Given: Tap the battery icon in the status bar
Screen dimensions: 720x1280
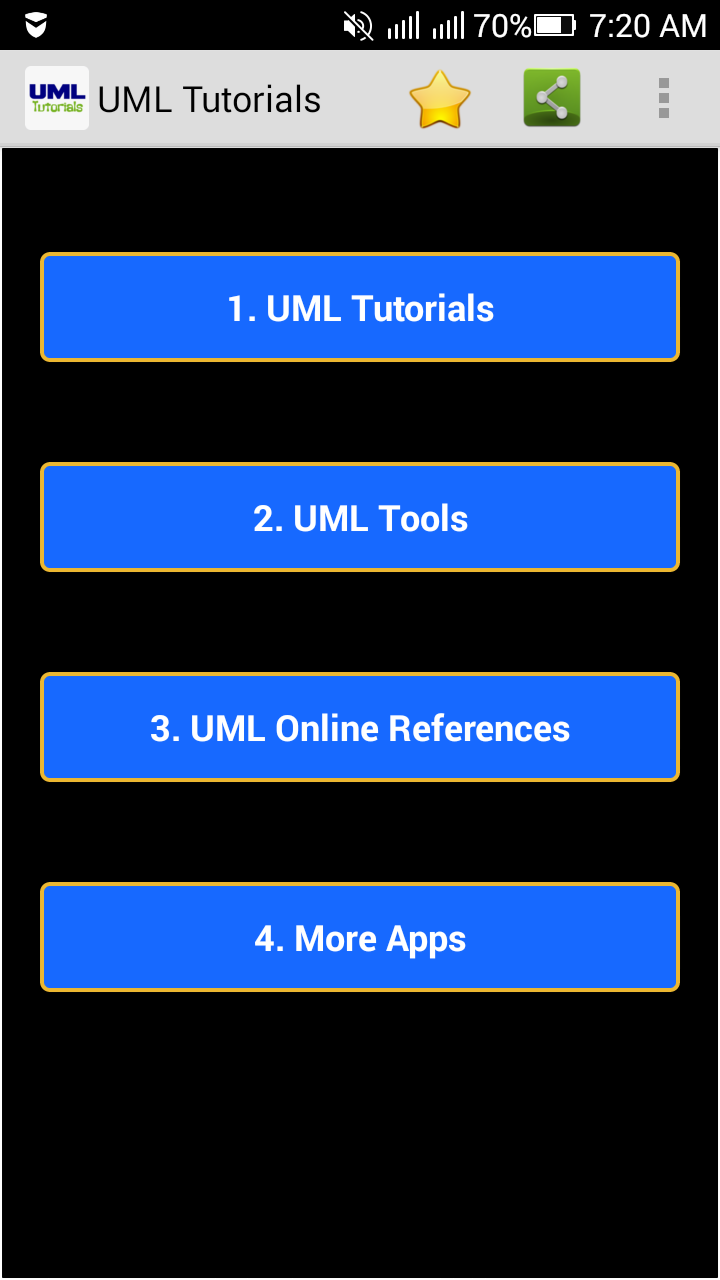Looking at the screenshot, I should click(x=549, y=25).
